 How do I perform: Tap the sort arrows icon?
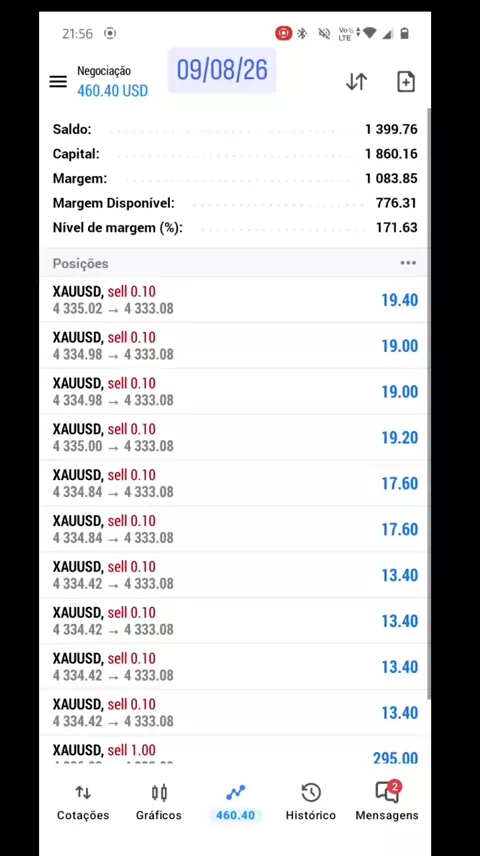pyautogui.click(x=357, y=82)
